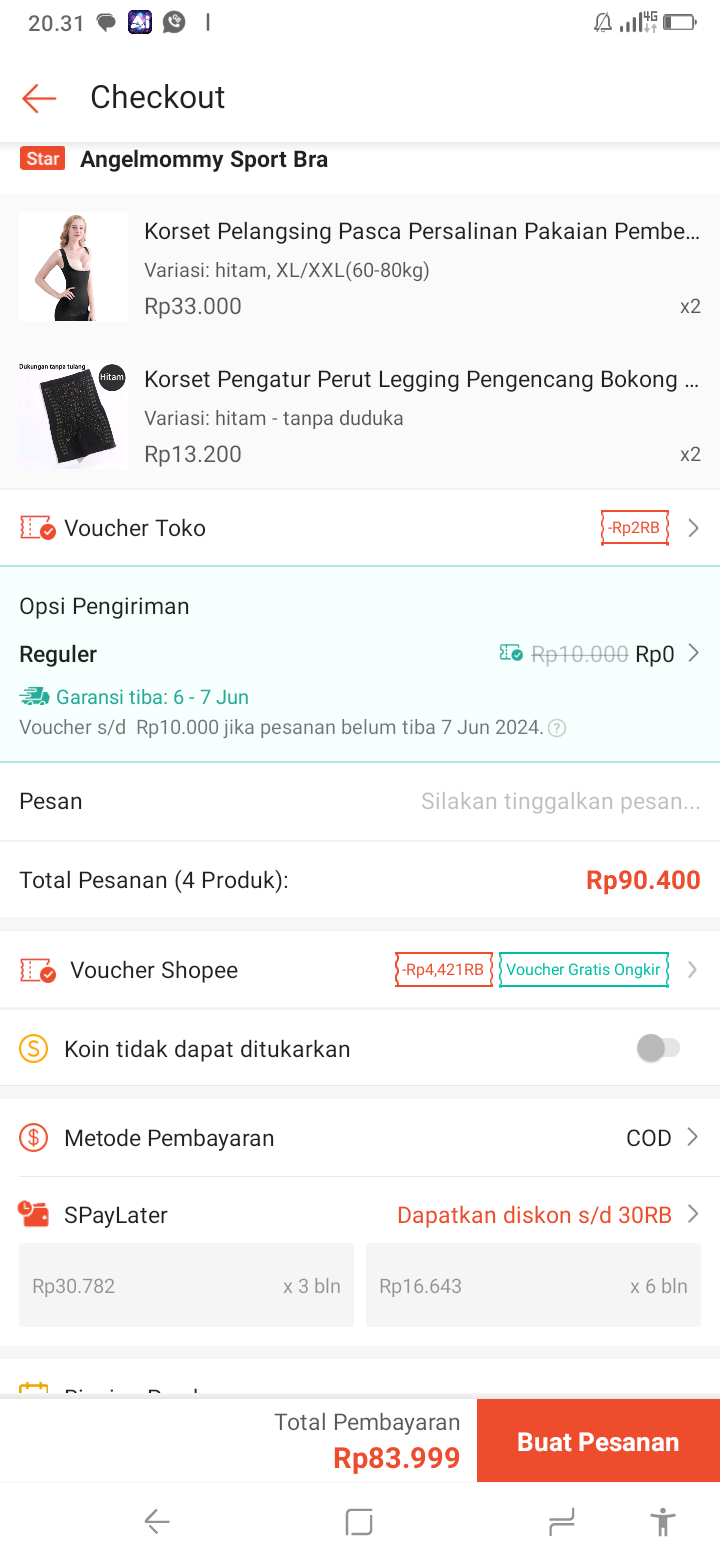The width and height of the screenshot is (720, 1560).
Task: Change the Reguler shipping option
Action: click(360, 655)
